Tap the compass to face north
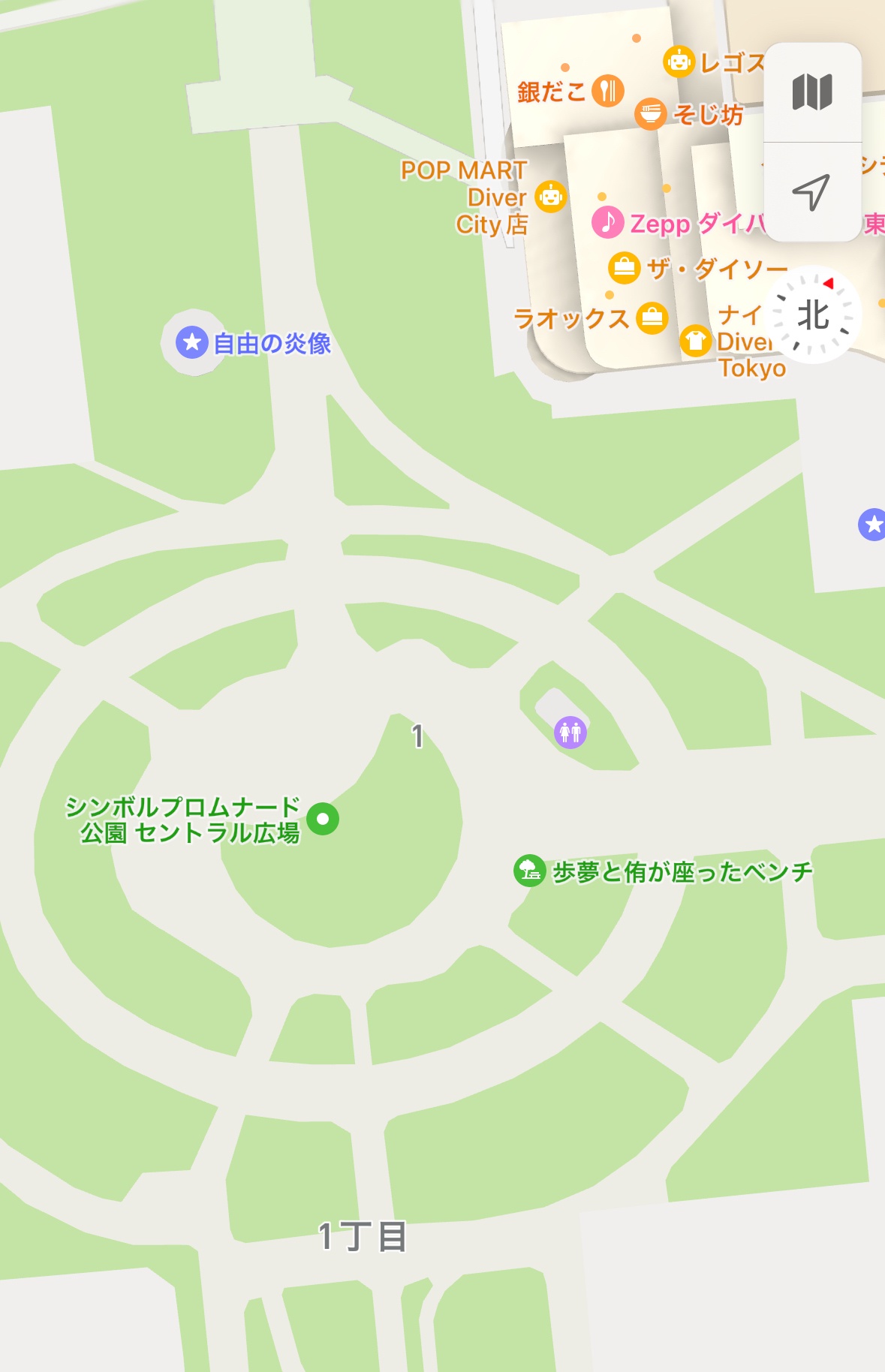Viewport: 885px width, 1372px height. click(x=814, y=314)
